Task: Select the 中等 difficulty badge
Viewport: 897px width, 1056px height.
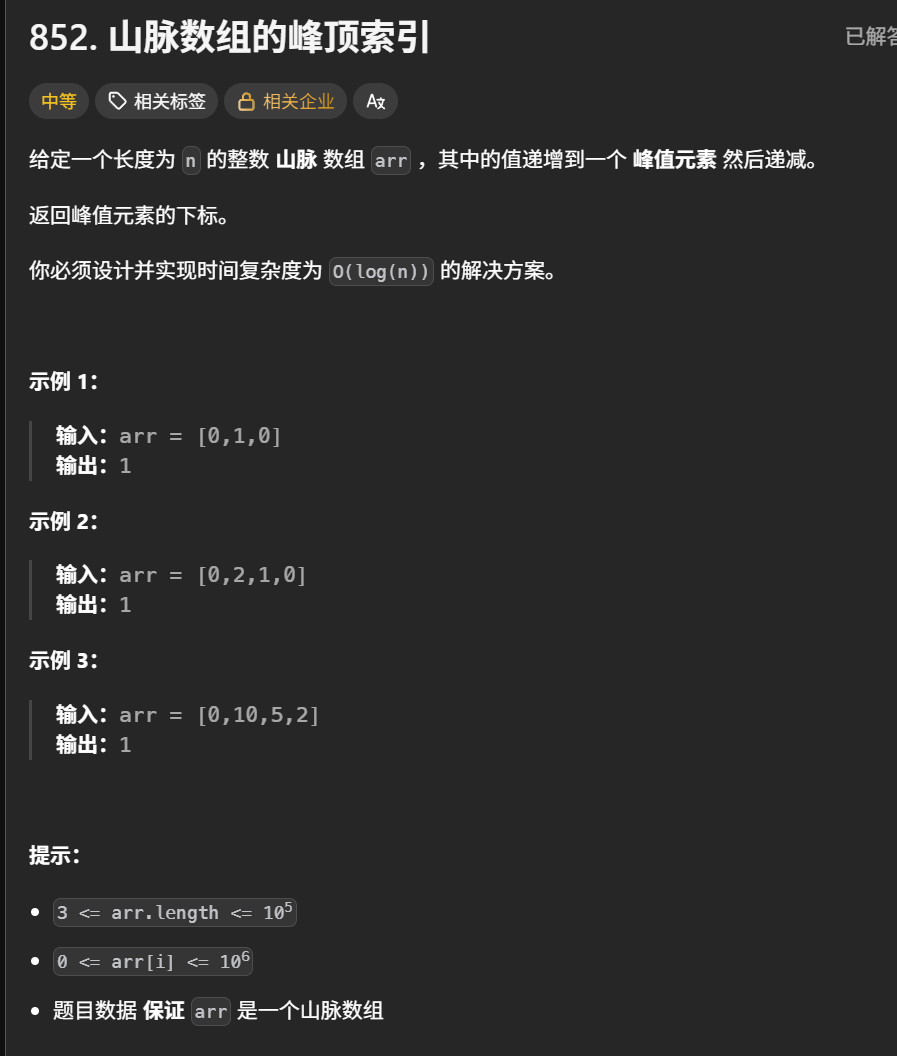Action: tap(58, 100)
